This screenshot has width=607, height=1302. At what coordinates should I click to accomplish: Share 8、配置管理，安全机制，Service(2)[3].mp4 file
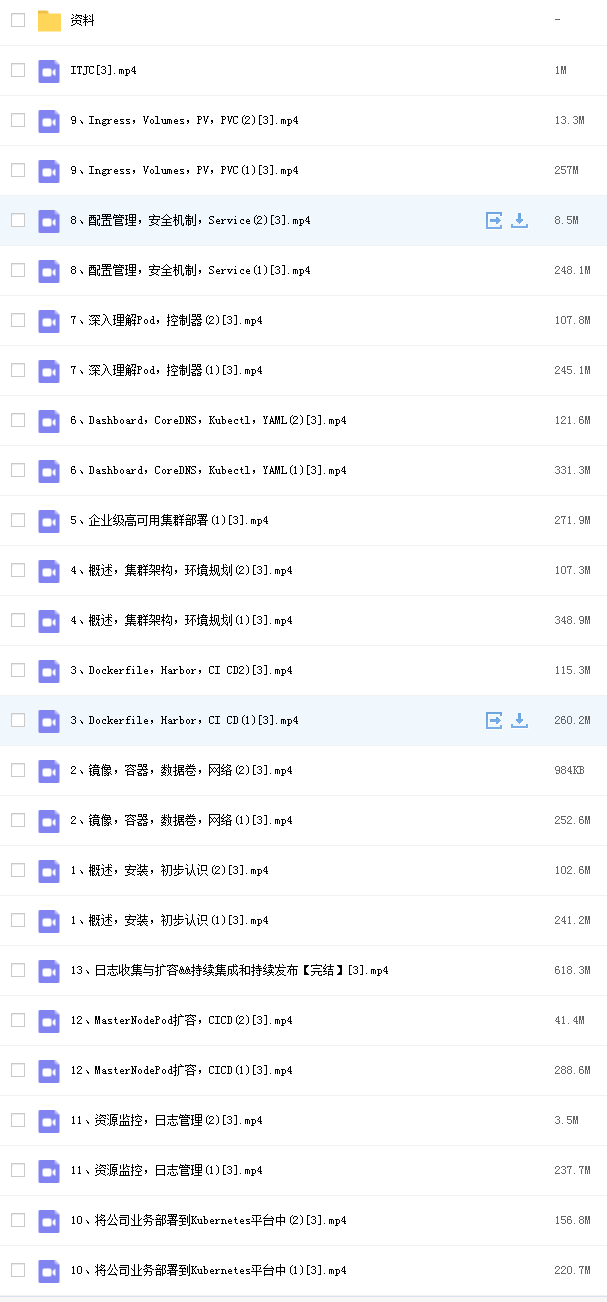coord(494,220)
